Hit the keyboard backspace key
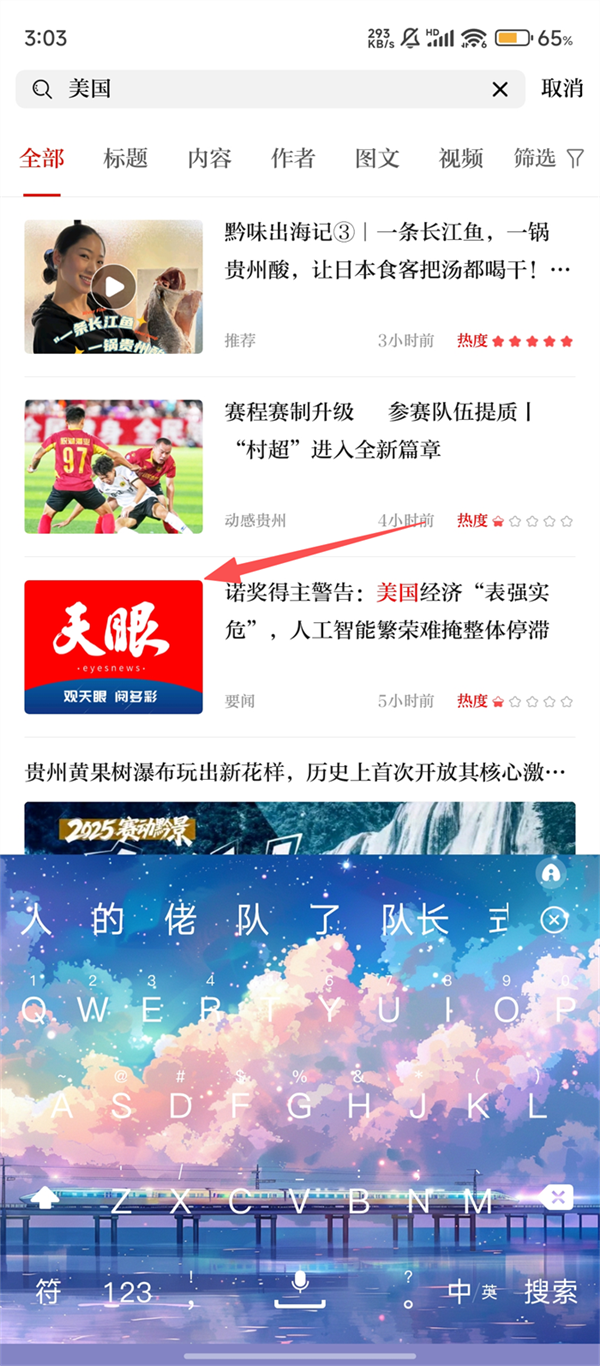The height and width of the screenshot is (1366, 600). coord(556,1196)
